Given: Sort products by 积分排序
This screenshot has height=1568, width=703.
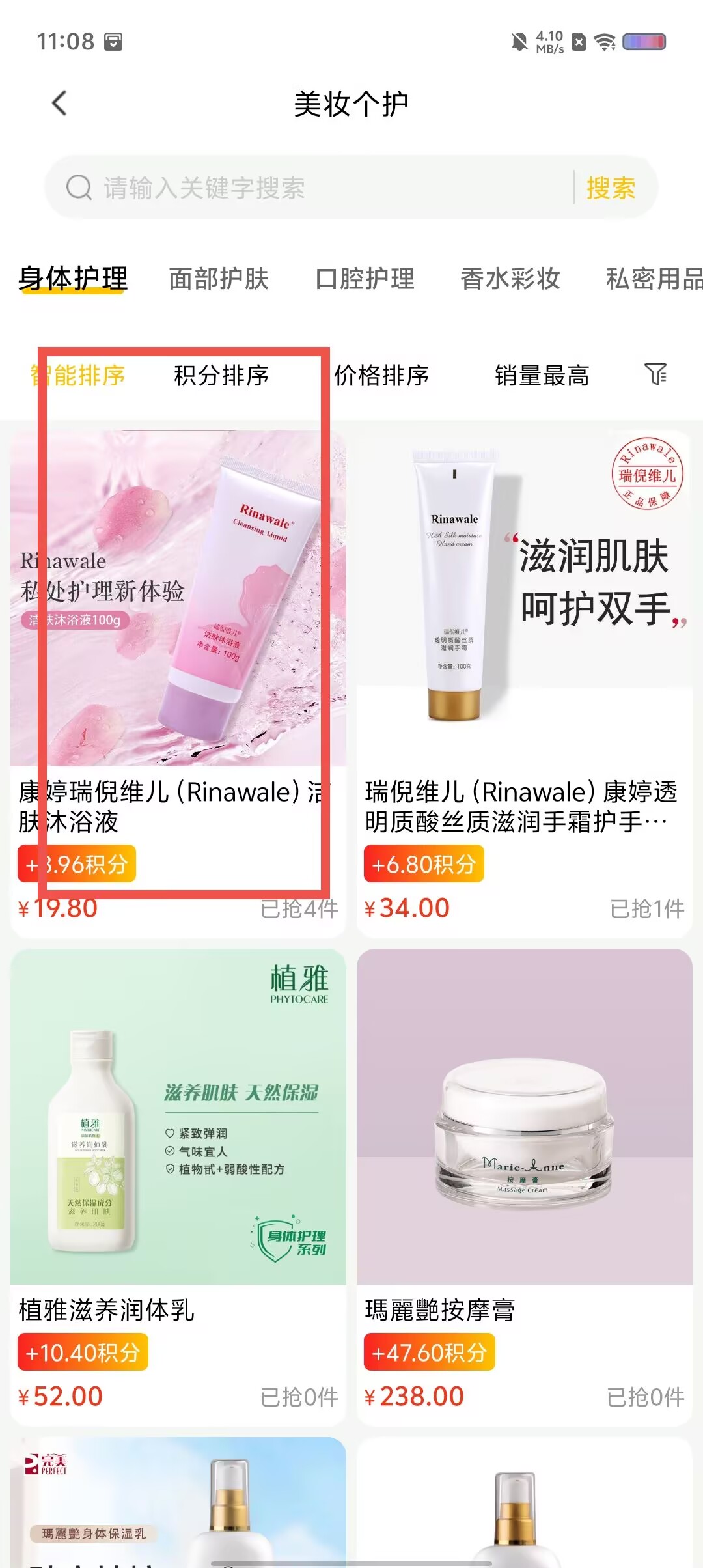Looking at the screenshot, I should click(x=221, y=376).
